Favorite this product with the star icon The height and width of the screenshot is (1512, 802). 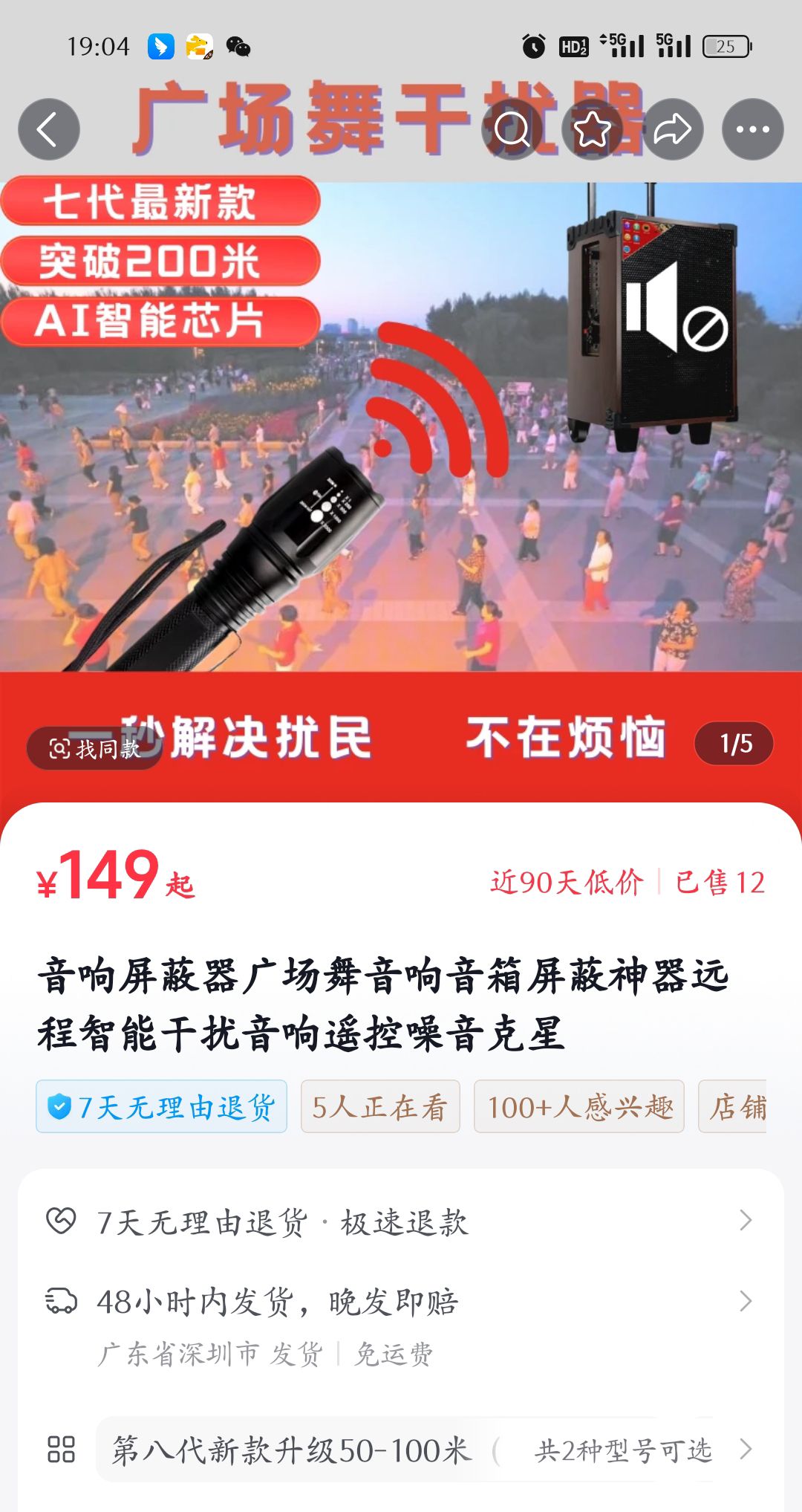pos(592,129)
